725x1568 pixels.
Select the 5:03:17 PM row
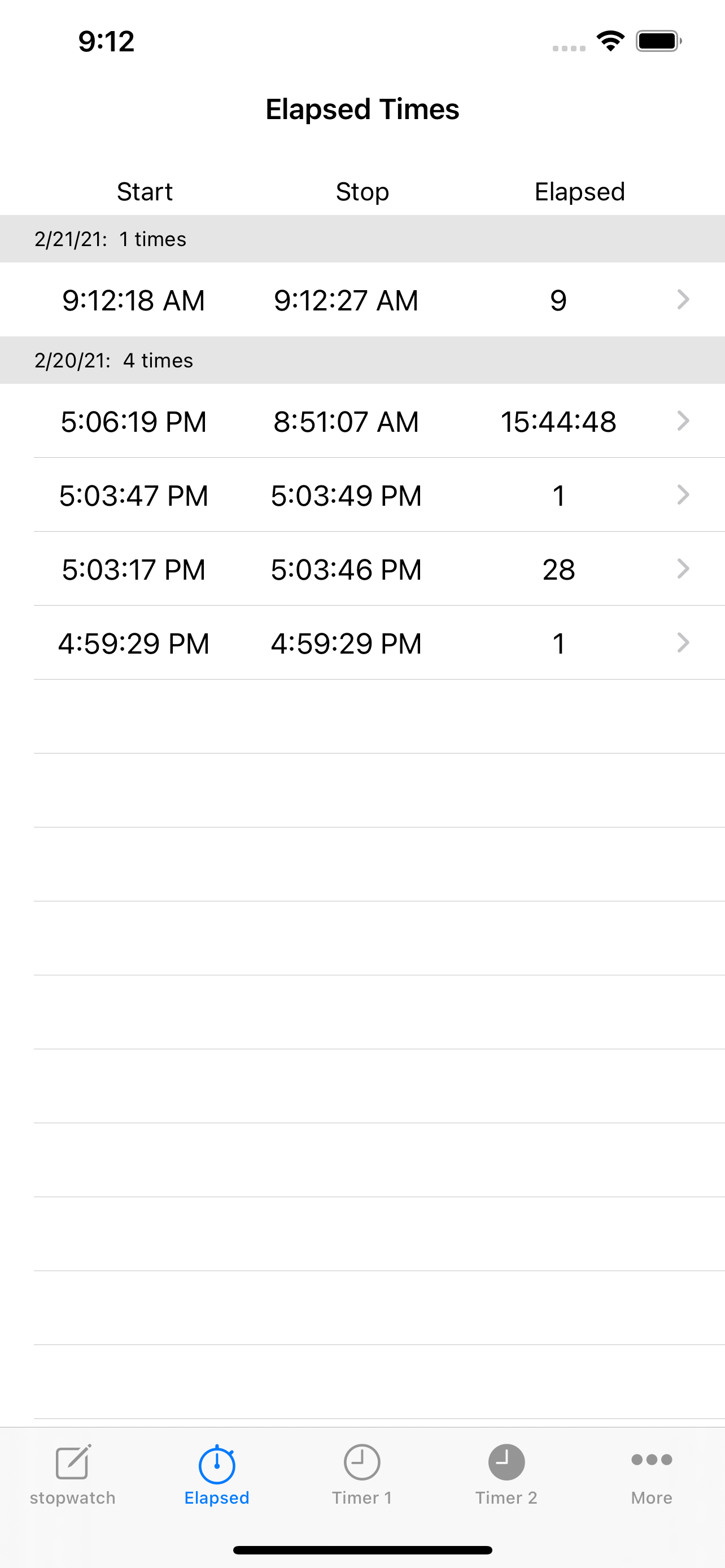pyautogui.click(x=362, y=569)
